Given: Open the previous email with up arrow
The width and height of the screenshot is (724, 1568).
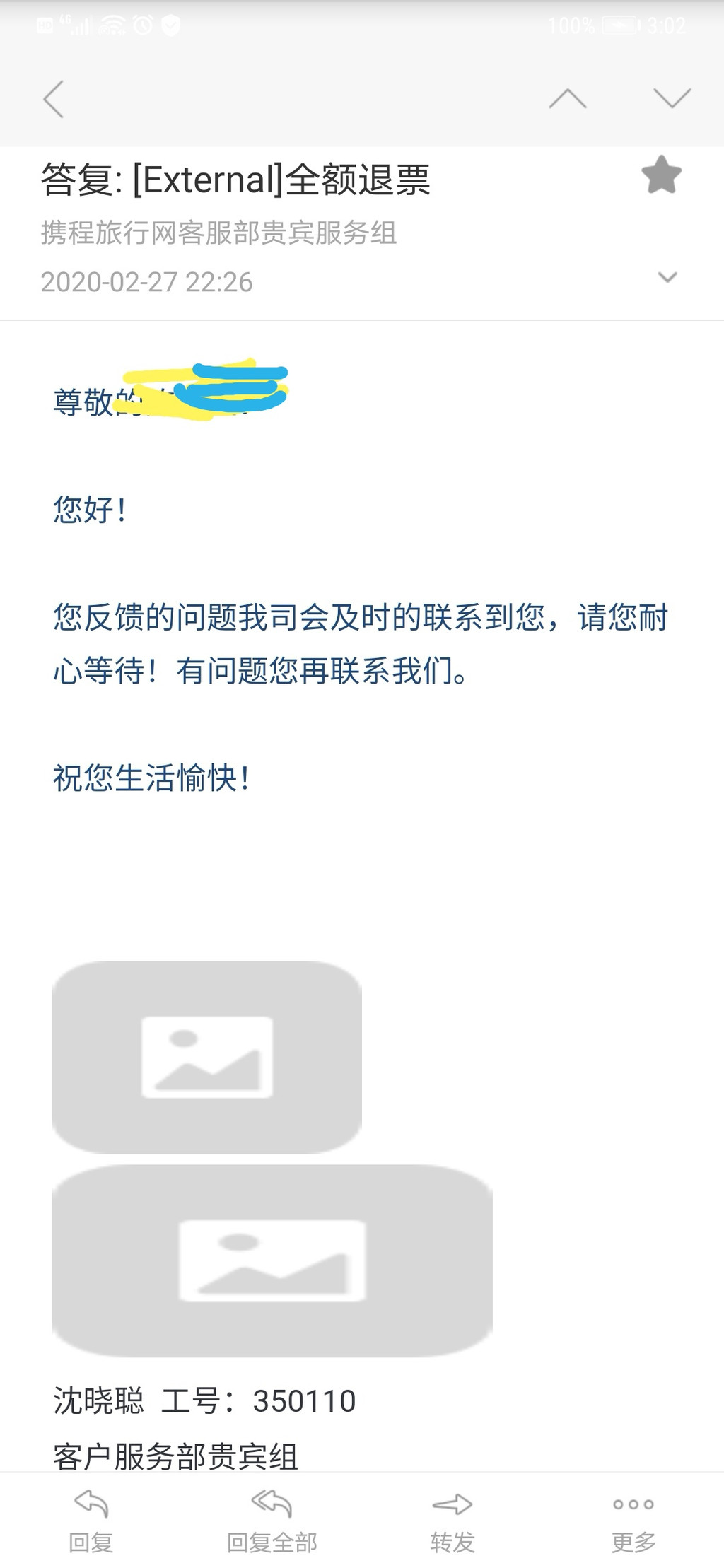Looking at the screenshot, I should (568, 98).
